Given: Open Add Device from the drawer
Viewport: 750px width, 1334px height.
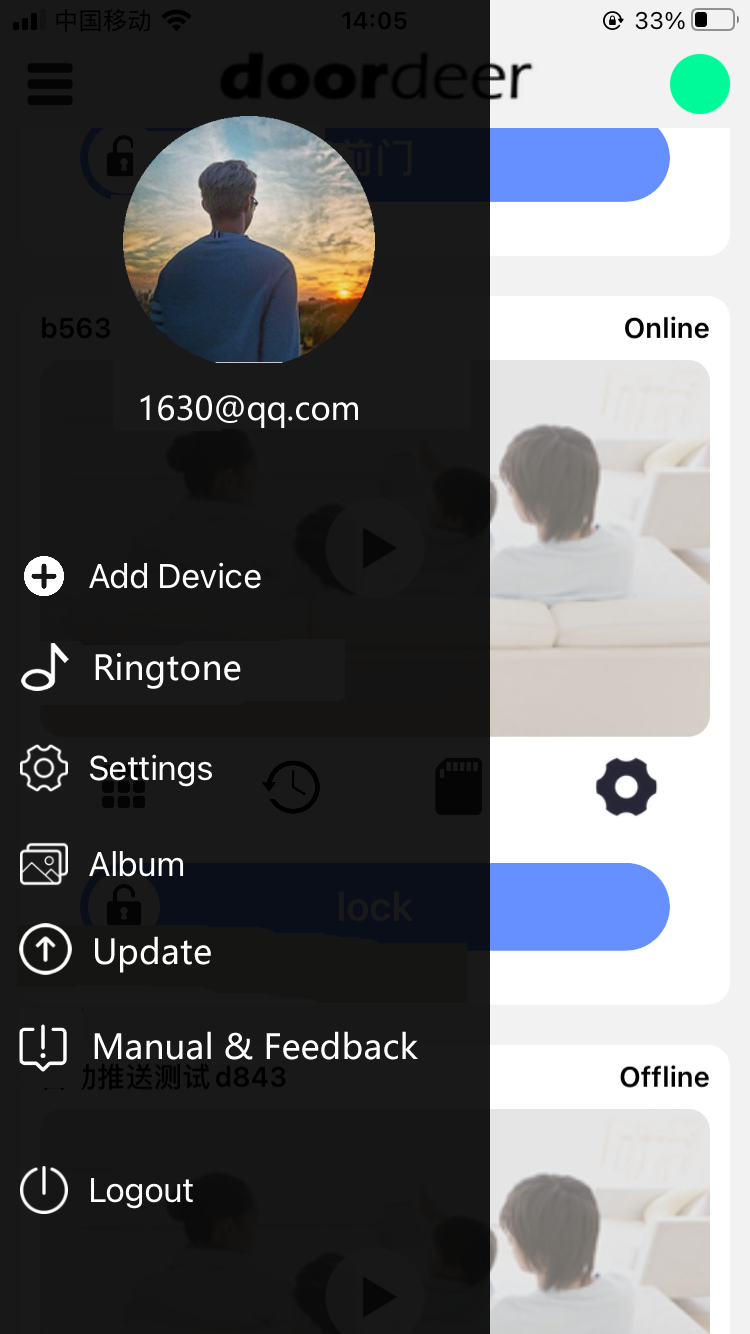Looking at the screenshot, I should coord(143,576).
